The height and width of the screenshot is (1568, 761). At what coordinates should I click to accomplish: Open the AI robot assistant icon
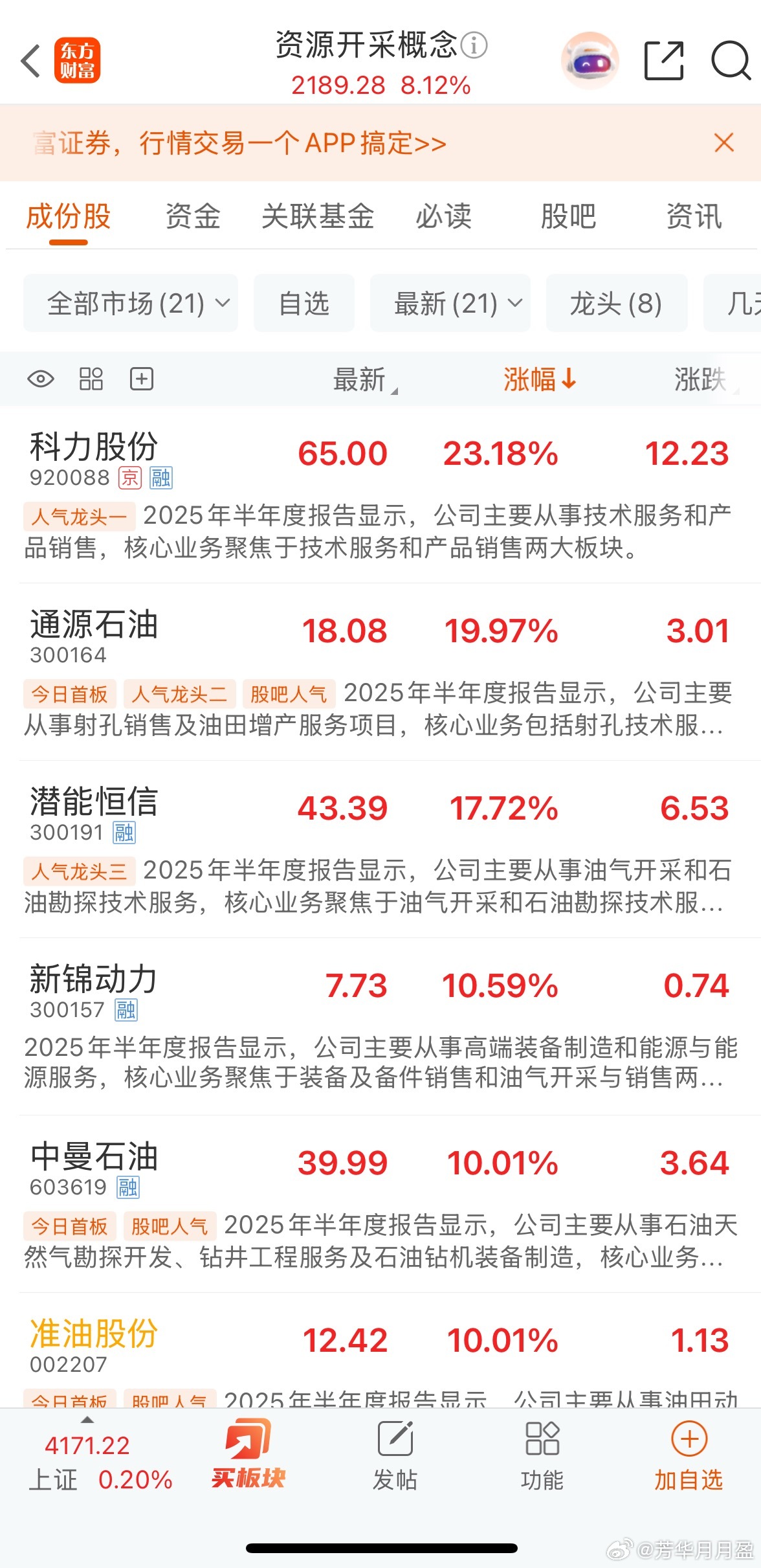point(590,61)
